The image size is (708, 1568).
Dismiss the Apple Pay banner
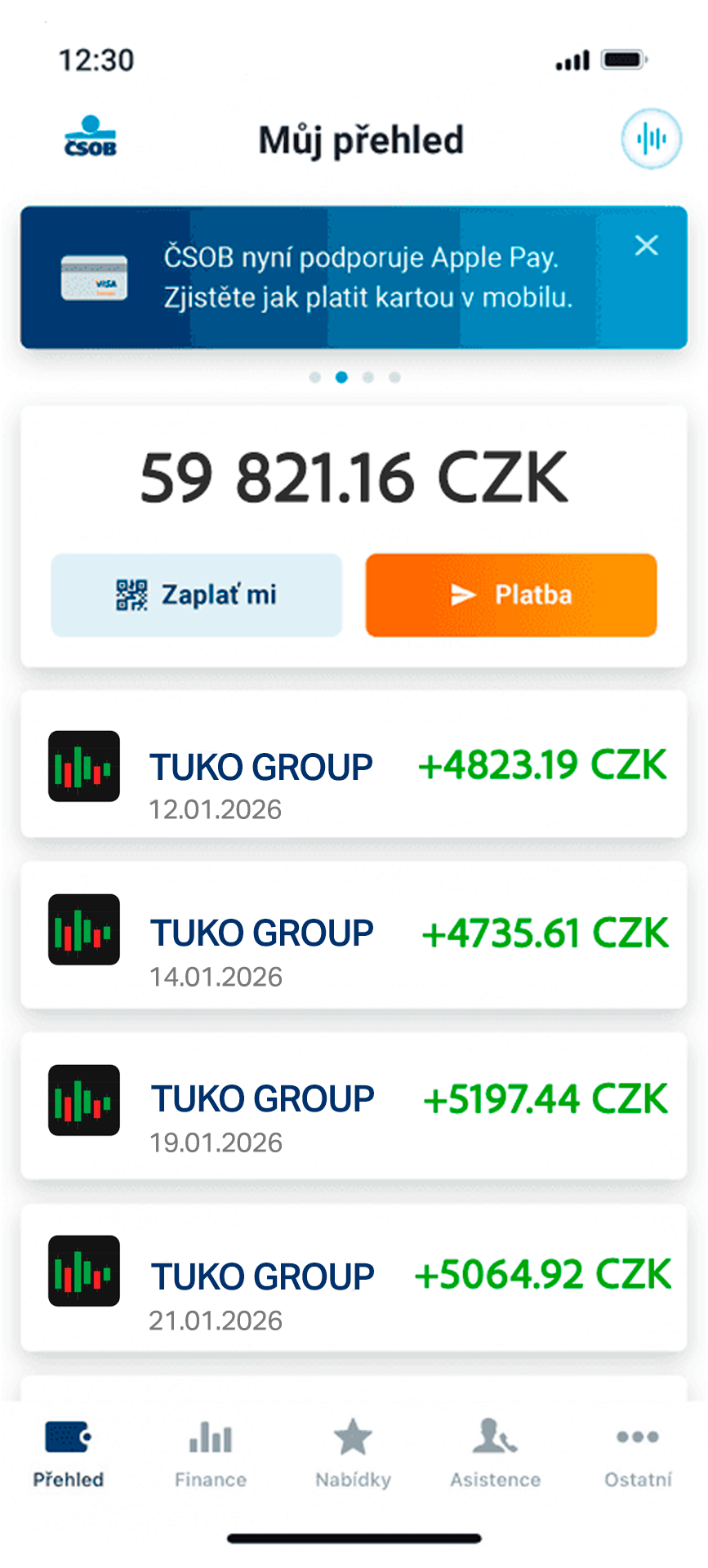[646, 245]
